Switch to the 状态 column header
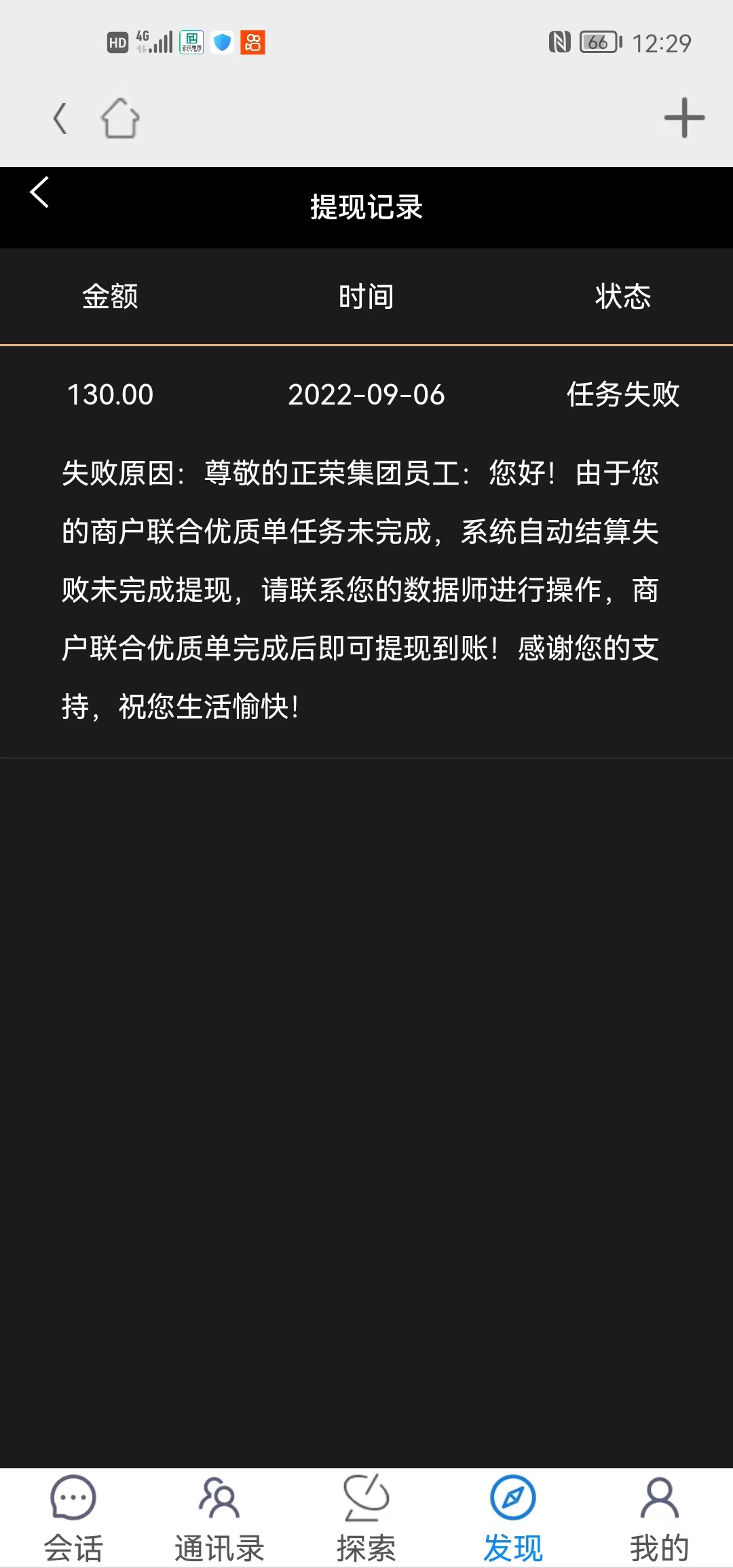The image size is (733, 1568). (x=623, y=296)
